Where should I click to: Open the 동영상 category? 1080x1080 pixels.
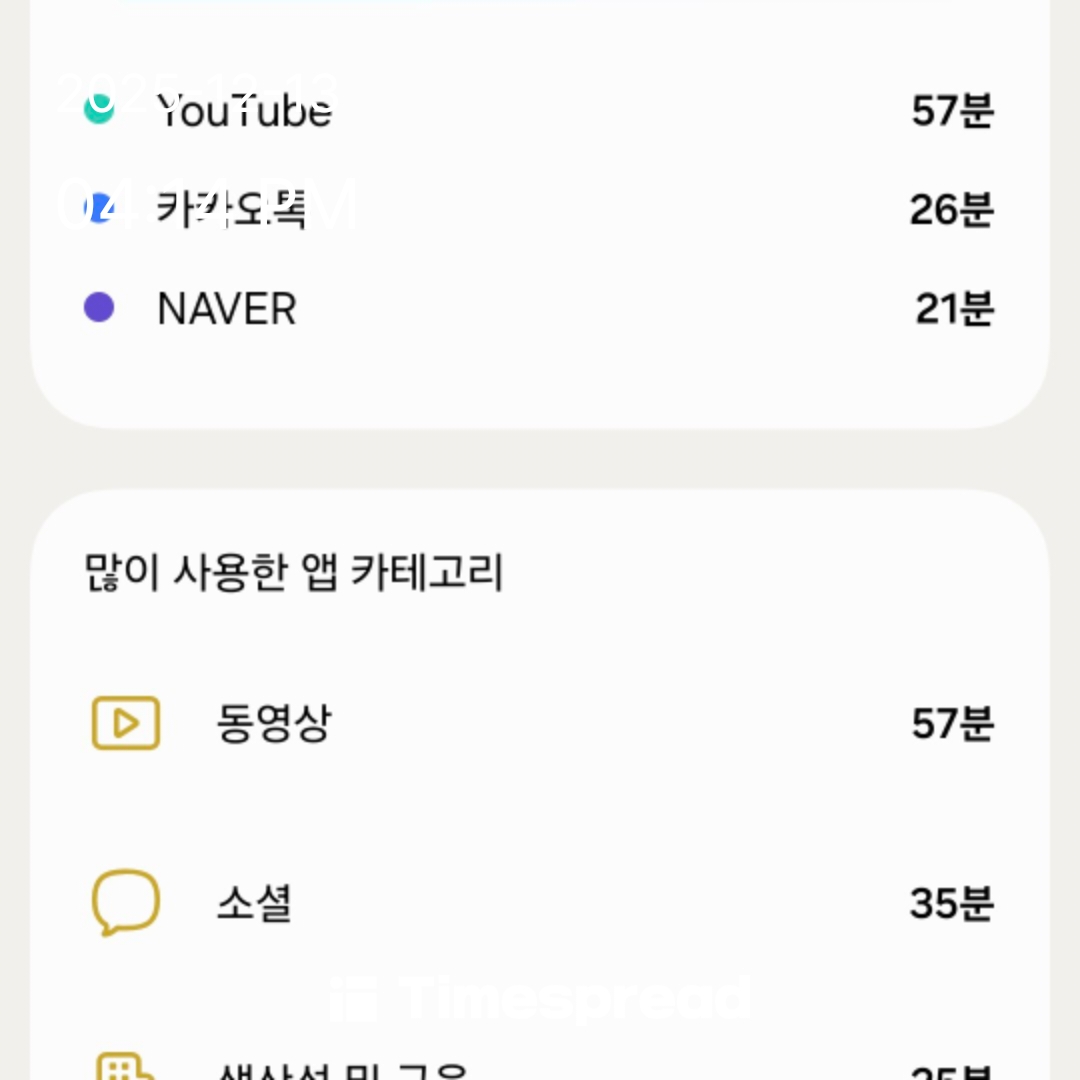coord(272,723)
